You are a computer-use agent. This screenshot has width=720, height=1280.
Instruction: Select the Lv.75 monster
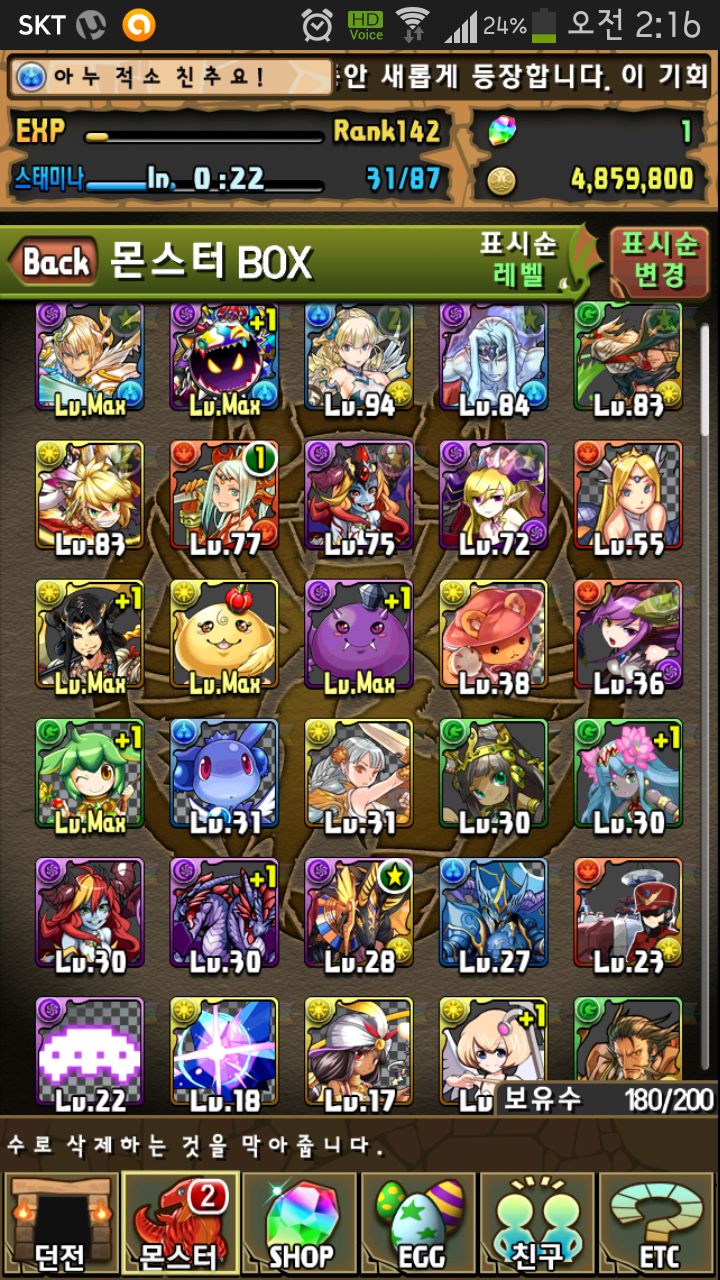click(x=359, y=496)
